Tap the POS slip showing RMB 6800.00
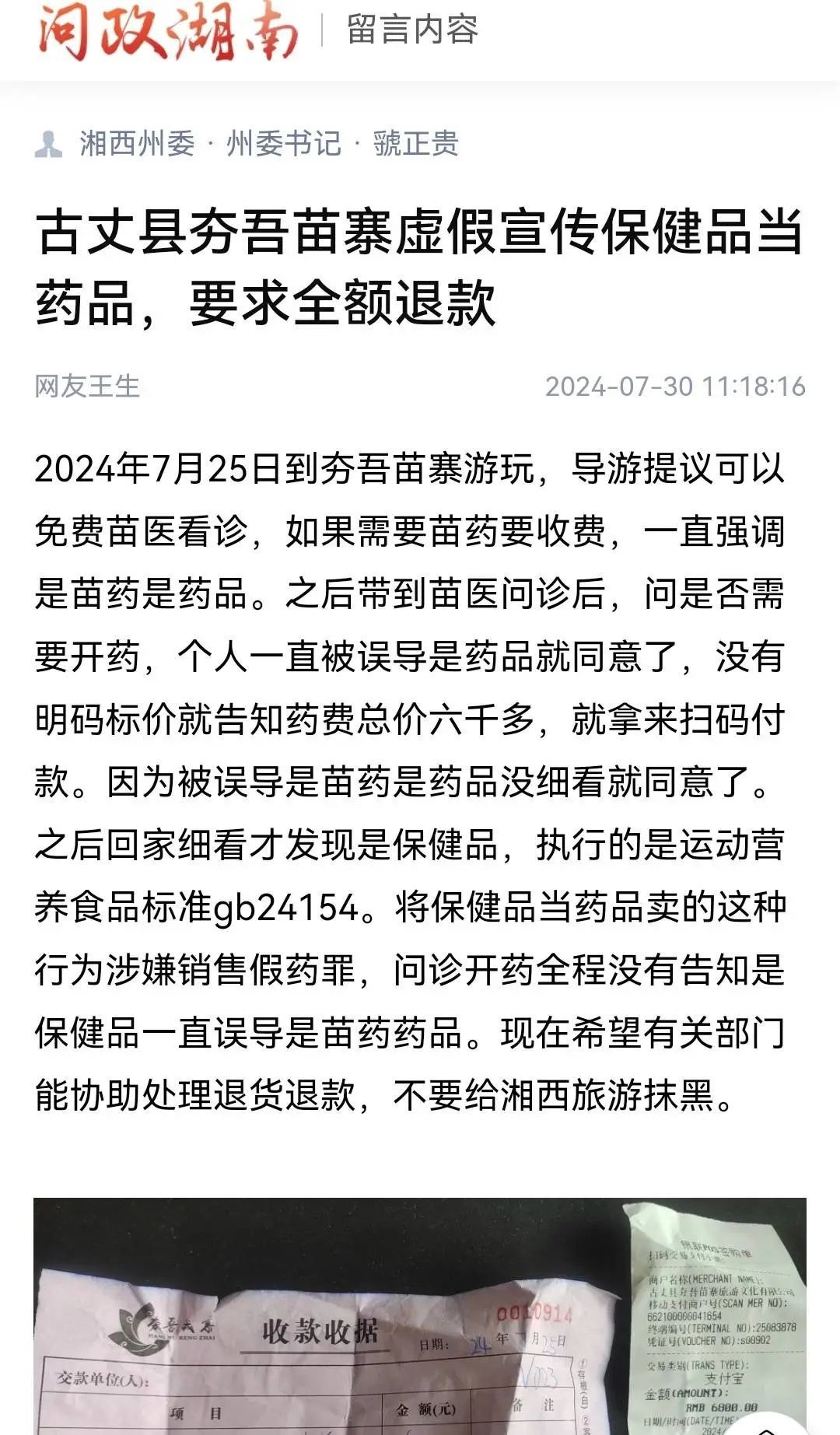840x1435 pixels. click(x=723, y=1322)
